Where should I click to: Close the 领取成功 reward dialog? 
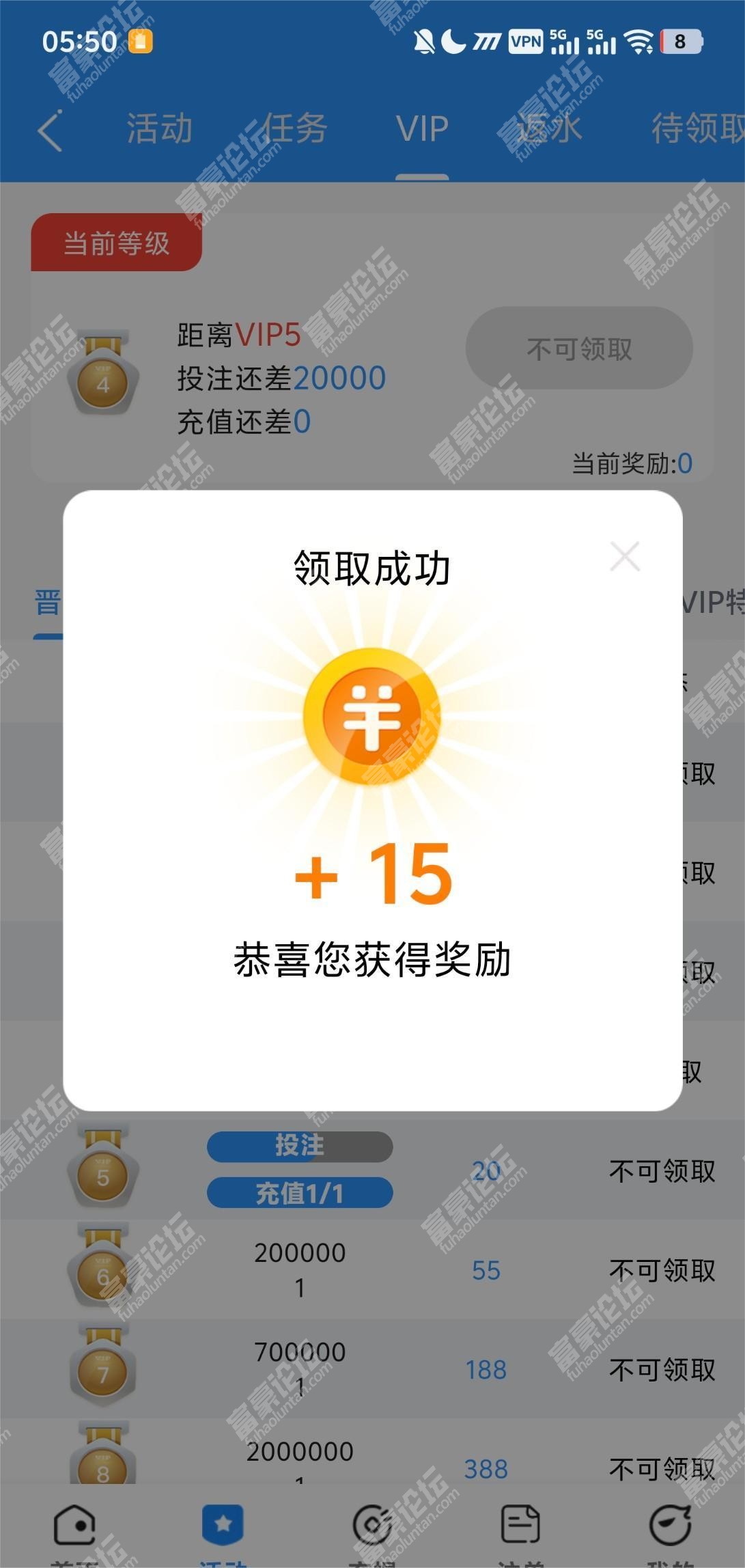(x=625, y=556)
